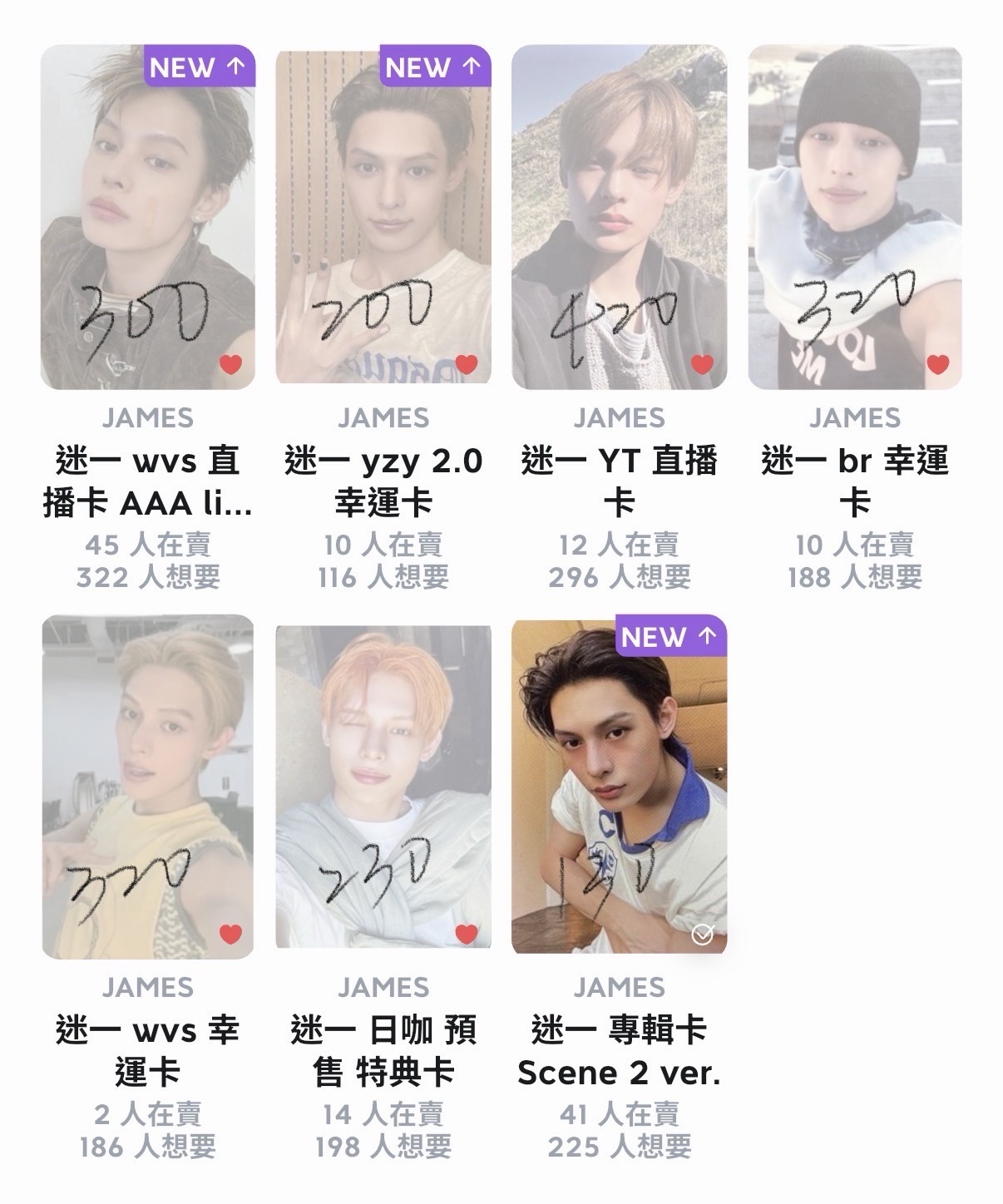Open the 迷一 br 幸運卡 card
Image resolution: width=1003 pixels, height=1204 pixels.
[855, 216]
